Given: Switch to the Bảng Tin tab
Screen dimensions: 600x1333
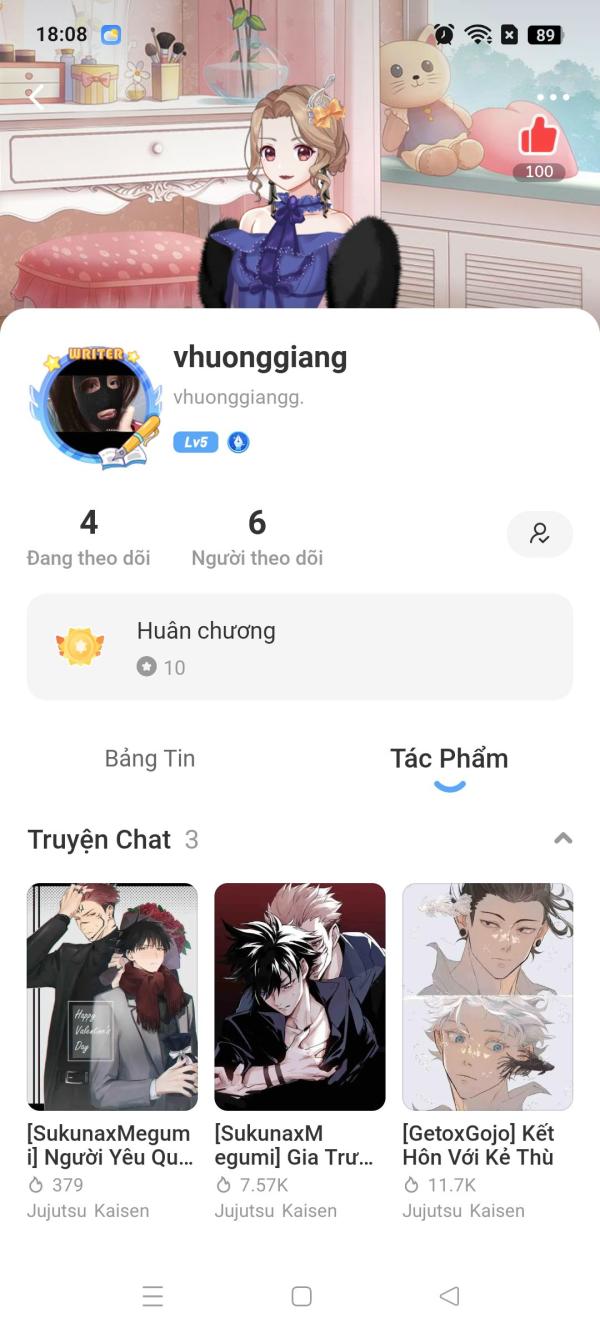Looking at the screenshot, I should (150, 758).
